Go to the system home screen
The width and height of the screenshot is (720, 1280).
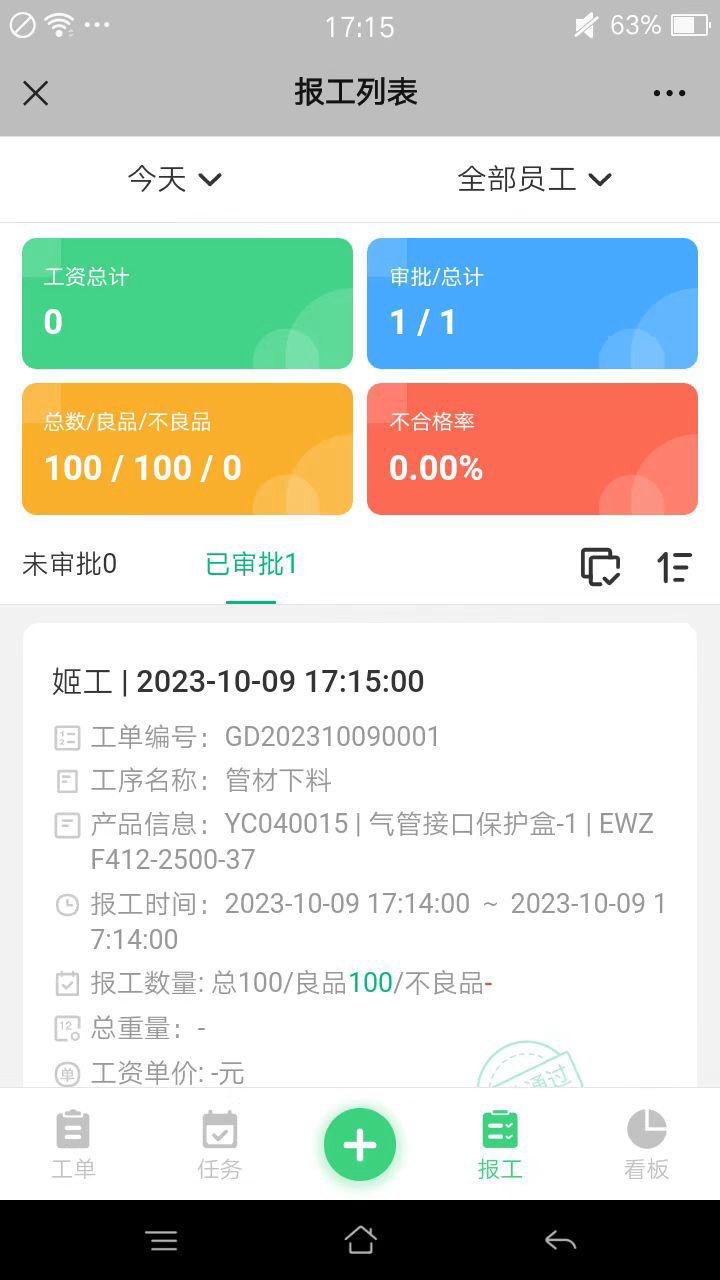pyautogui.click(x=360, y=1240)
